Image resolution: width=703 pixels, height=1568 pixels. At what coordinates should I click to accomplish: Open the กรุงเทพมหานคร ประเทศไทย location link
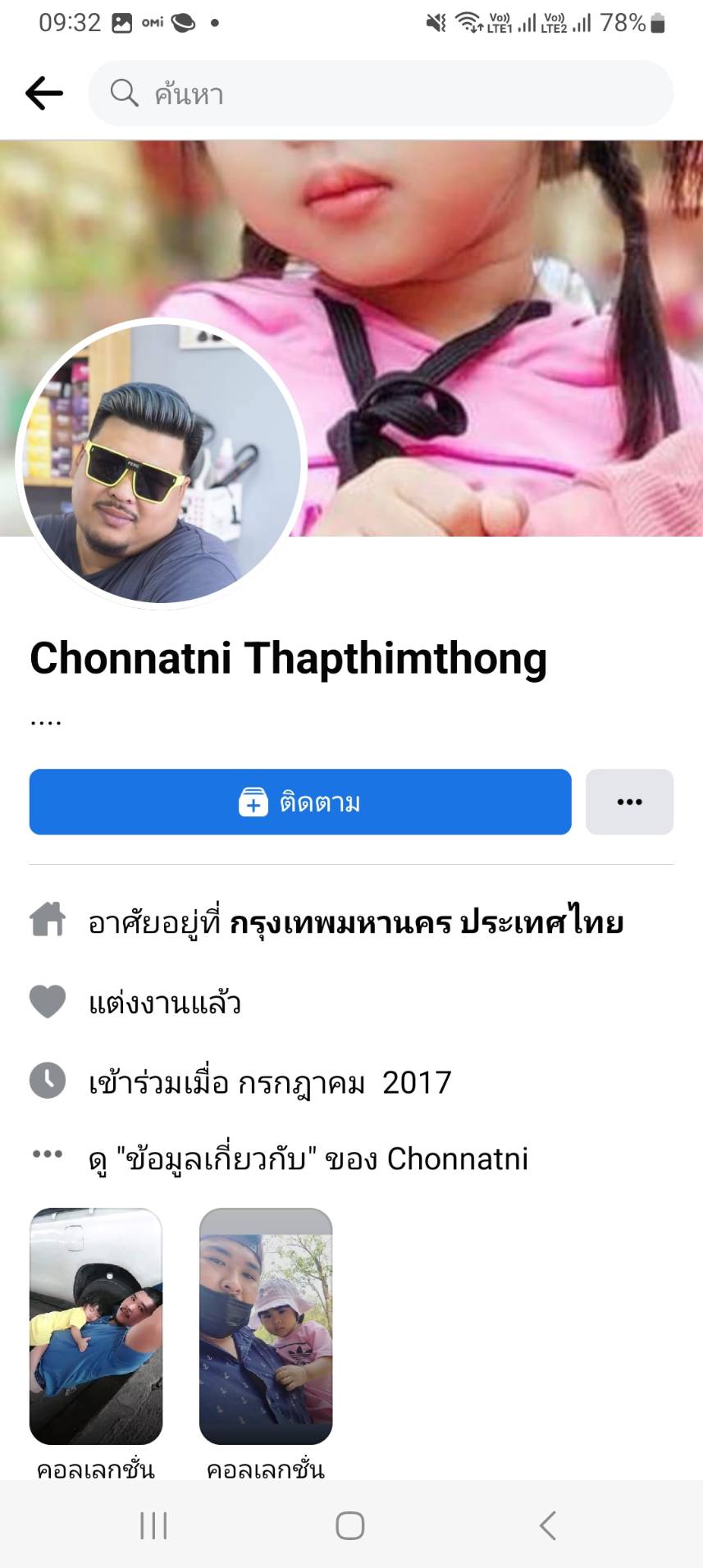coord(427,923)
